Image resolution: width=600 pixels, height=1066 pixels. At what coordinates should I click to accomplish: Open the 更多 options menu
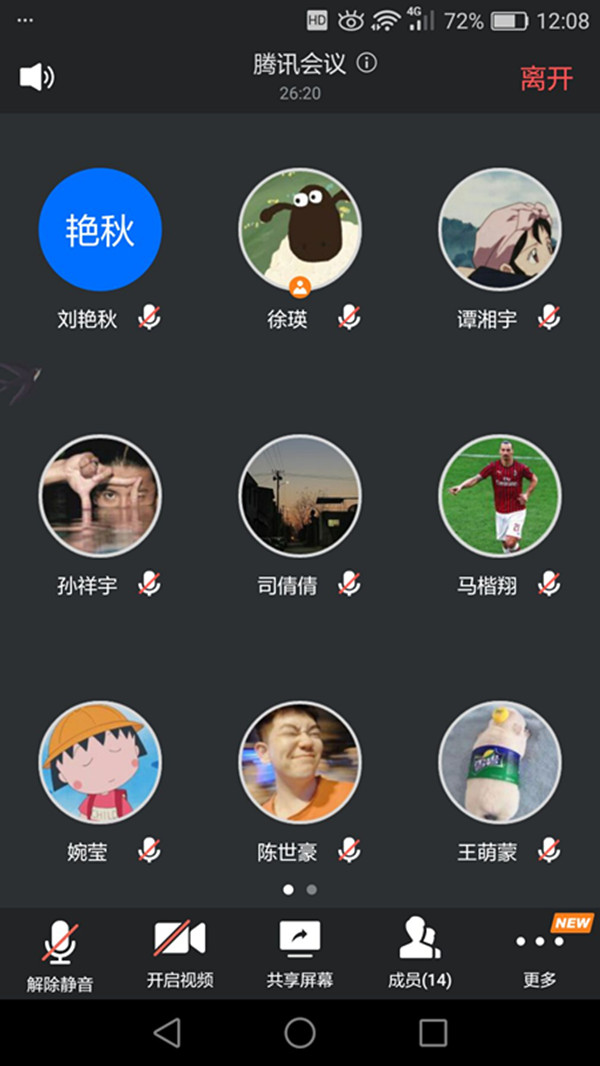540,953
